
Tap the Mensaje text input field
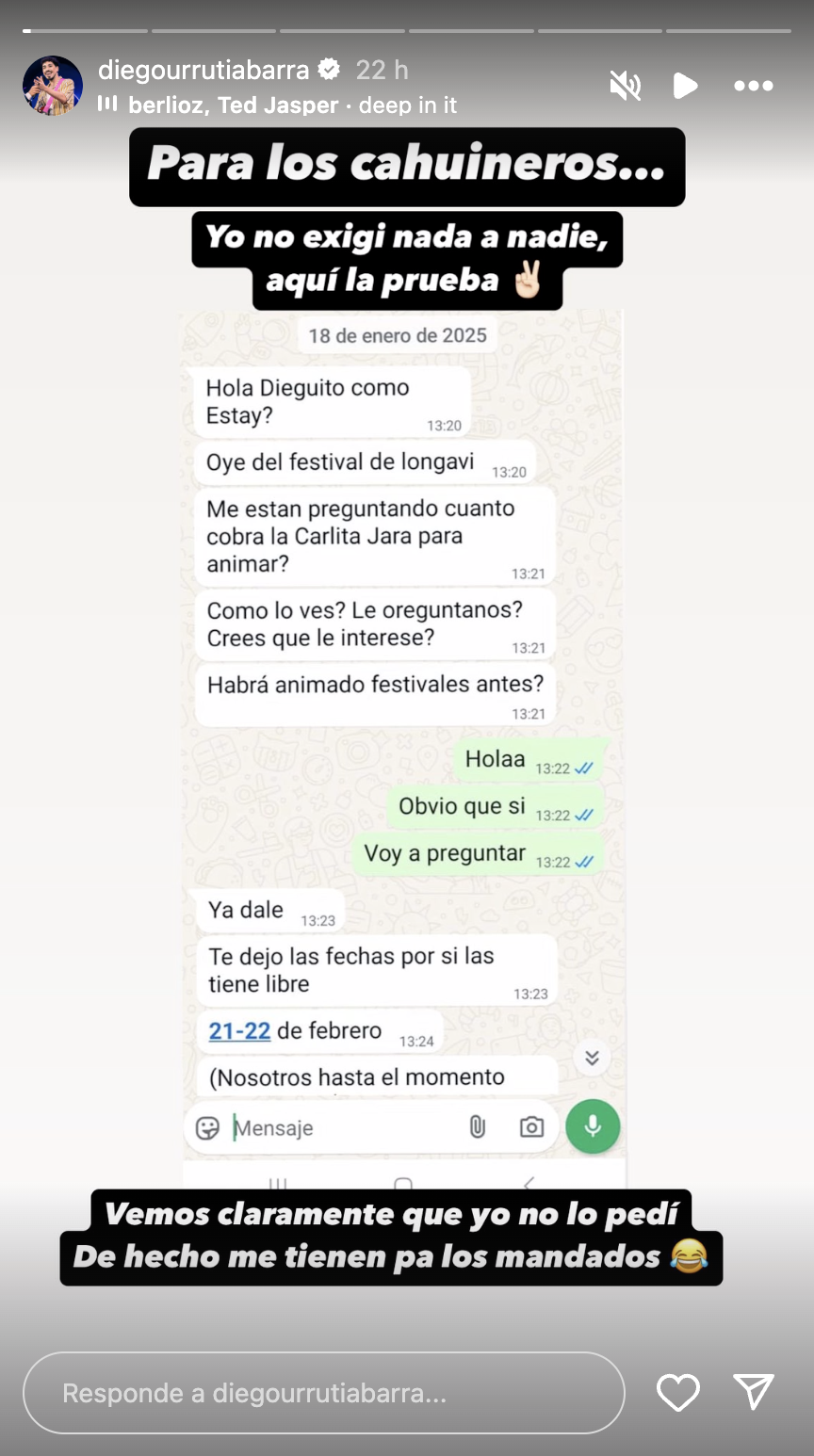311,1126
